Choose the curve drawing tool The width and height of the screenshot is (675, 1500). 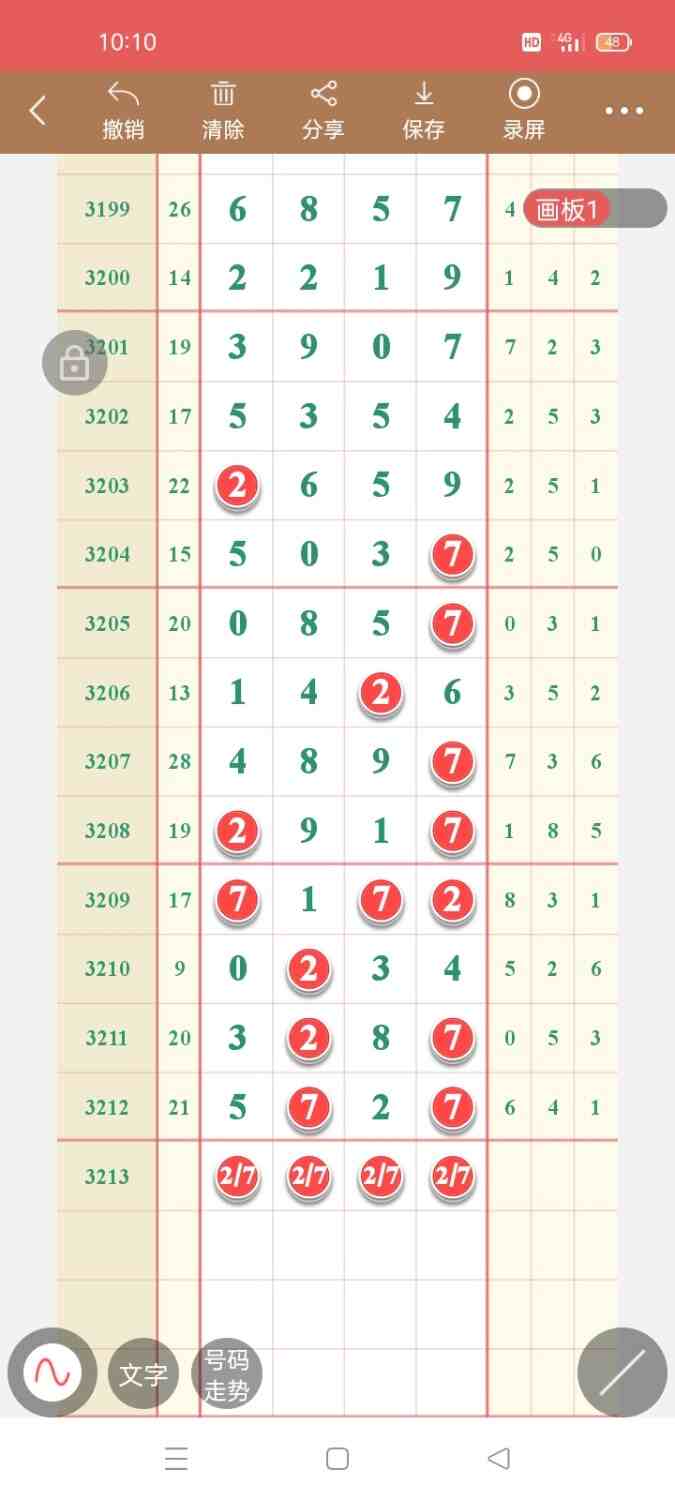(x=52, y=1373)
